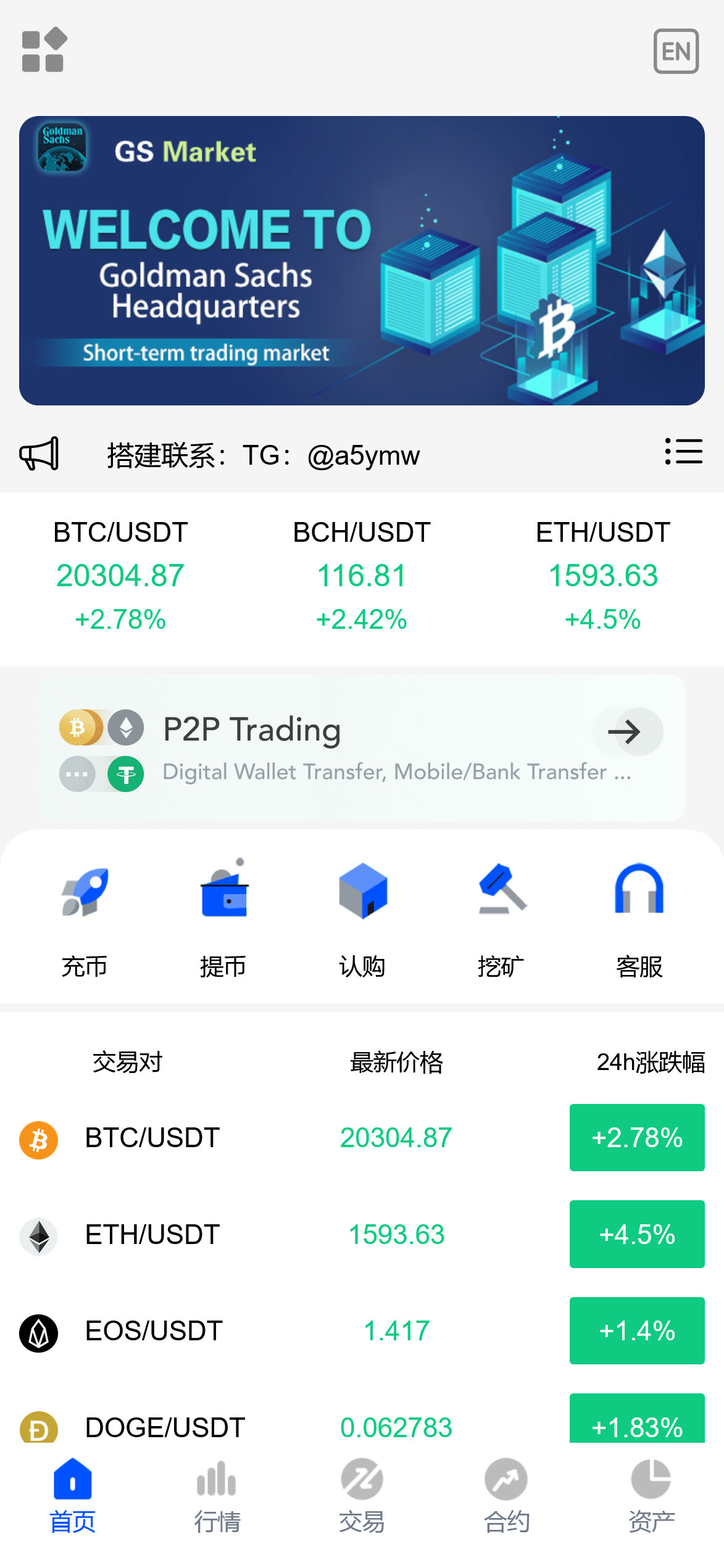Switch to the 行情 markets tab

pyautogui.click(x=216, y=1506)
